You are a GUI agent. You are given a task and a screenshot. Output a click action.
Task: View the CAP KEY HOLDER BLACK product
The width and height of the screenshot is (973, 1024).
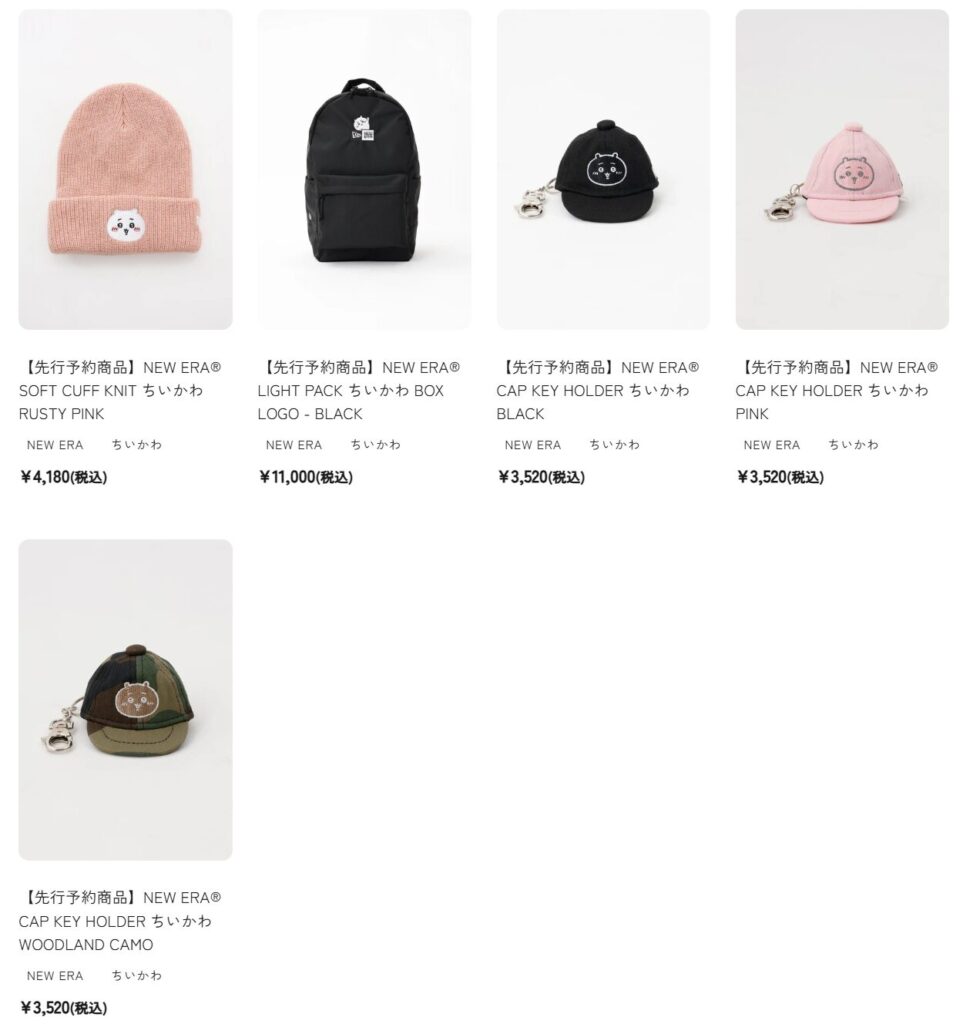point(603,170)
